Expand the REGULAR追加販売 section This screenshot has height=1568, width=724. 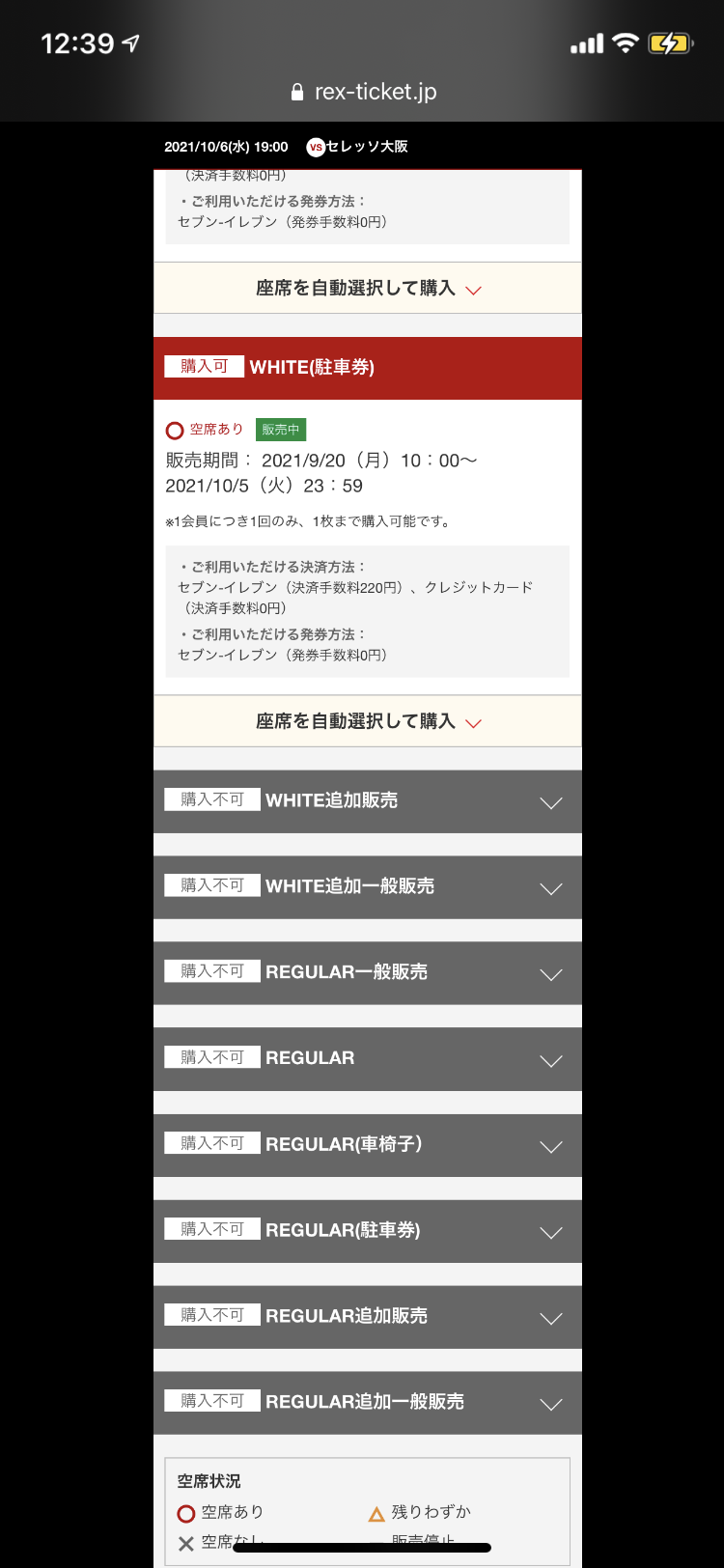point(367,1317)
